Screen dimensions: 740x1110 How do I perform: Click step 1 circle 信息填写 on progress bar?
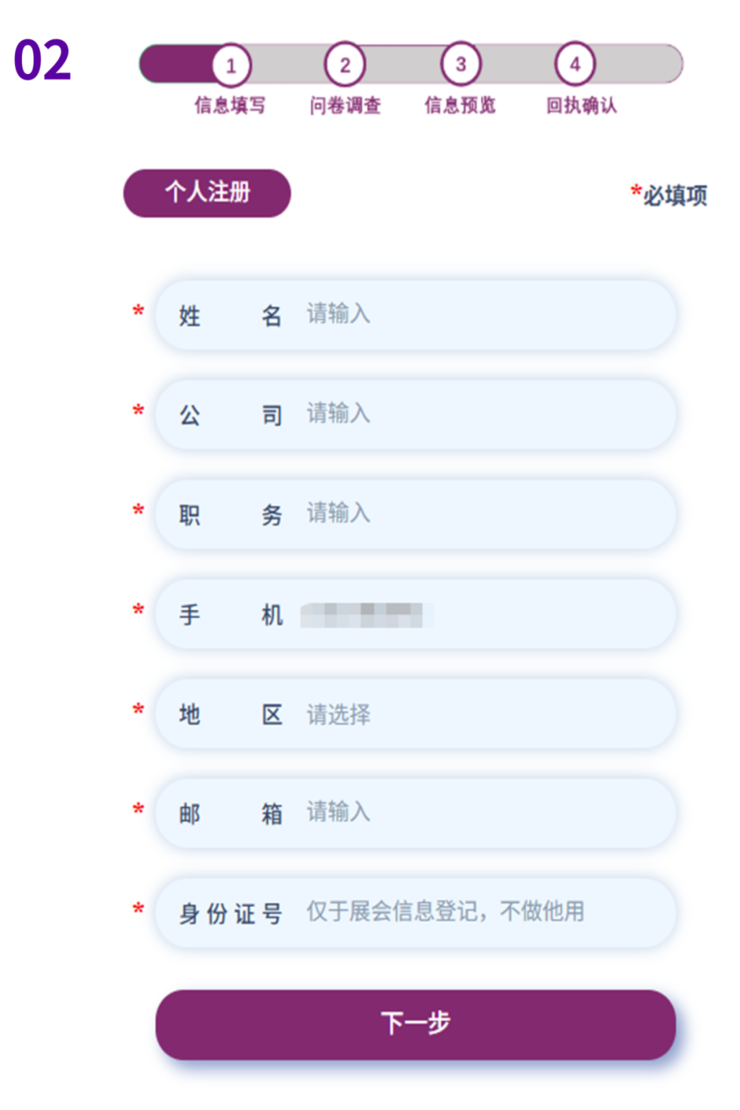click(231, 64)
